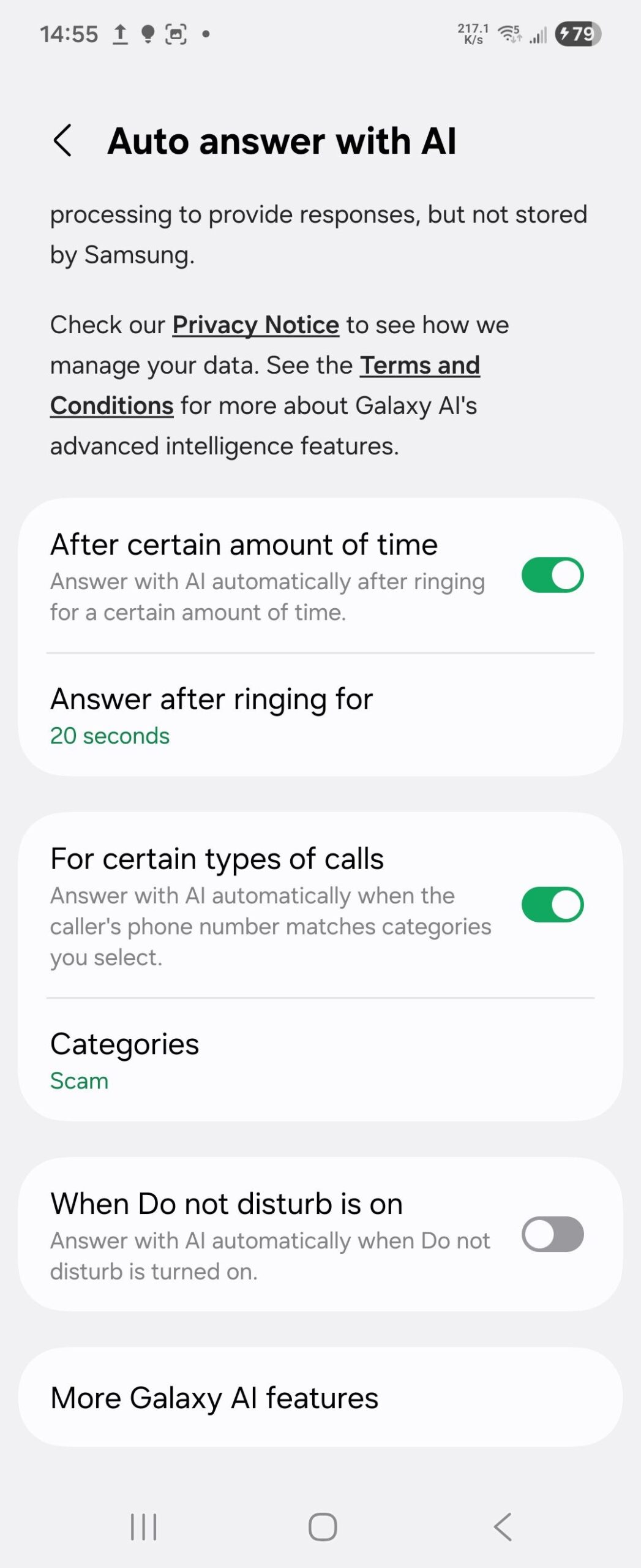Screen dimensions: 641x1568
Task: Tap the 20 seconds value in green
Action: point(110,736)
